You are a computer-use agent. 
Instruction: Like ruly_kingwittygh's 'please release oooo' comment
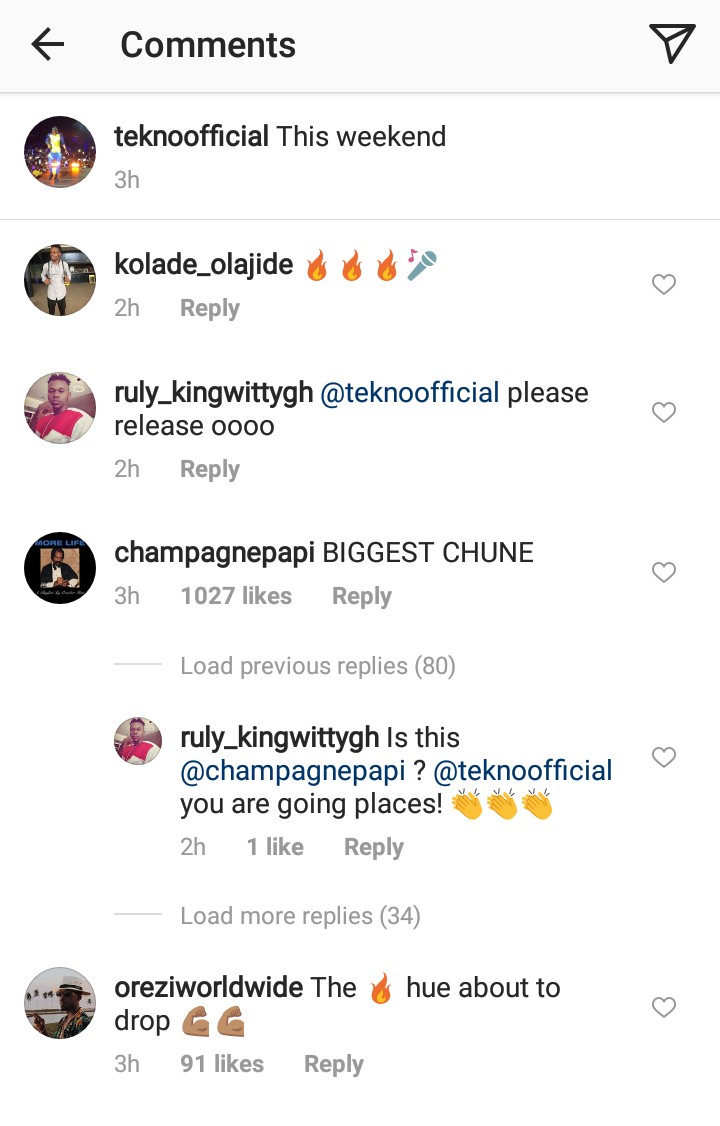[x=664, y=412]
